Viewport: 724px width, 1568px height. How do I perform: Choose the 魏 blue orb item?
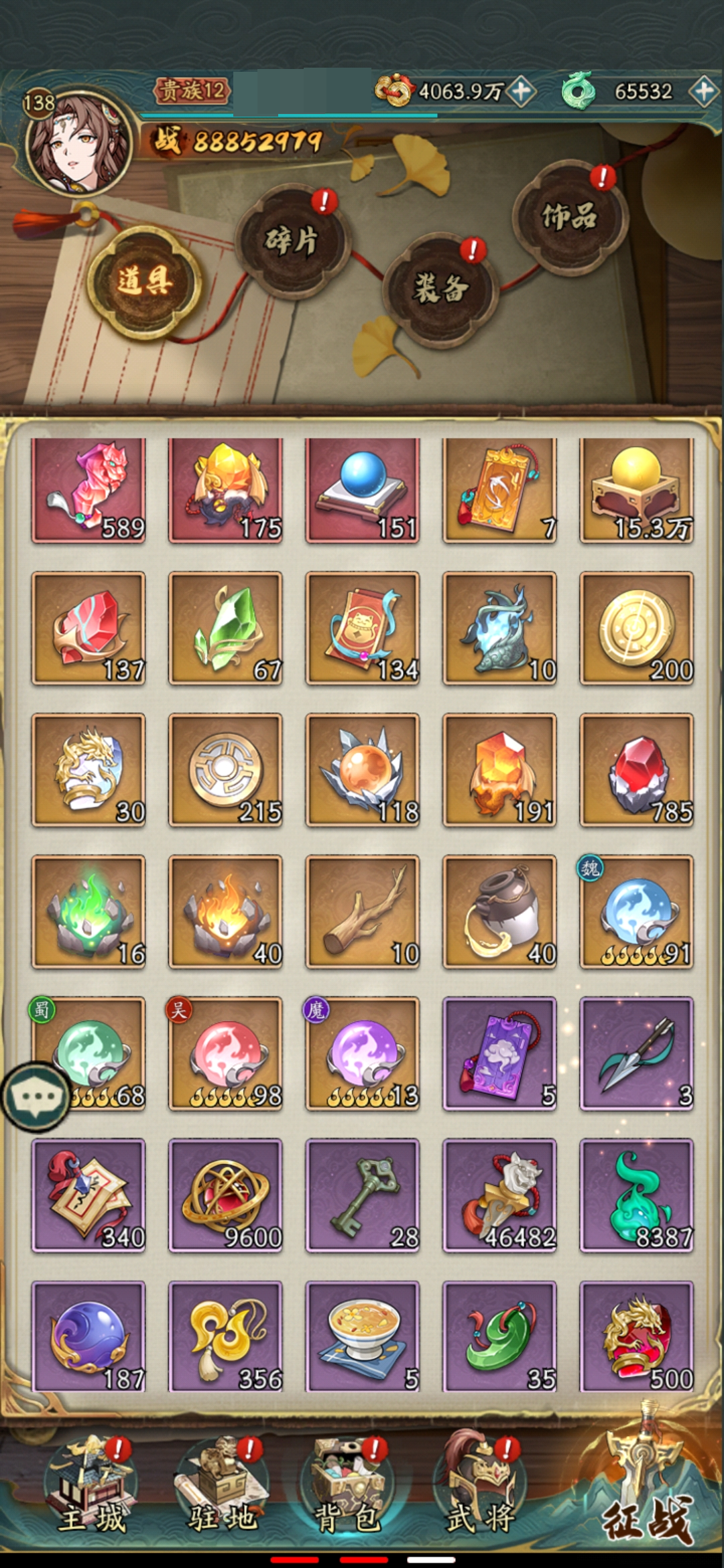[636, 912]
